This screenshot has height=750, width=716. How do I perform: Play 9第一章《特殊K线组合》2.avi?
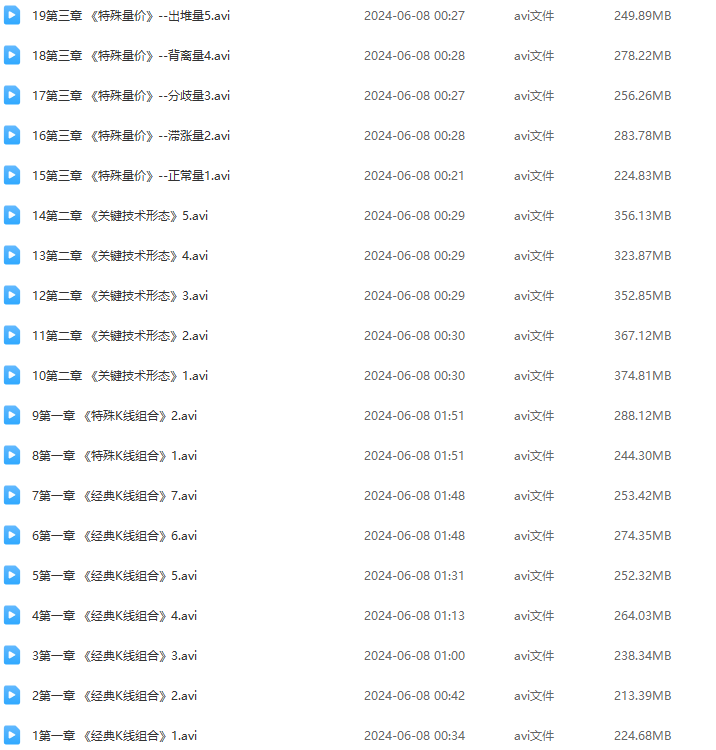click(x=114, y=416)
